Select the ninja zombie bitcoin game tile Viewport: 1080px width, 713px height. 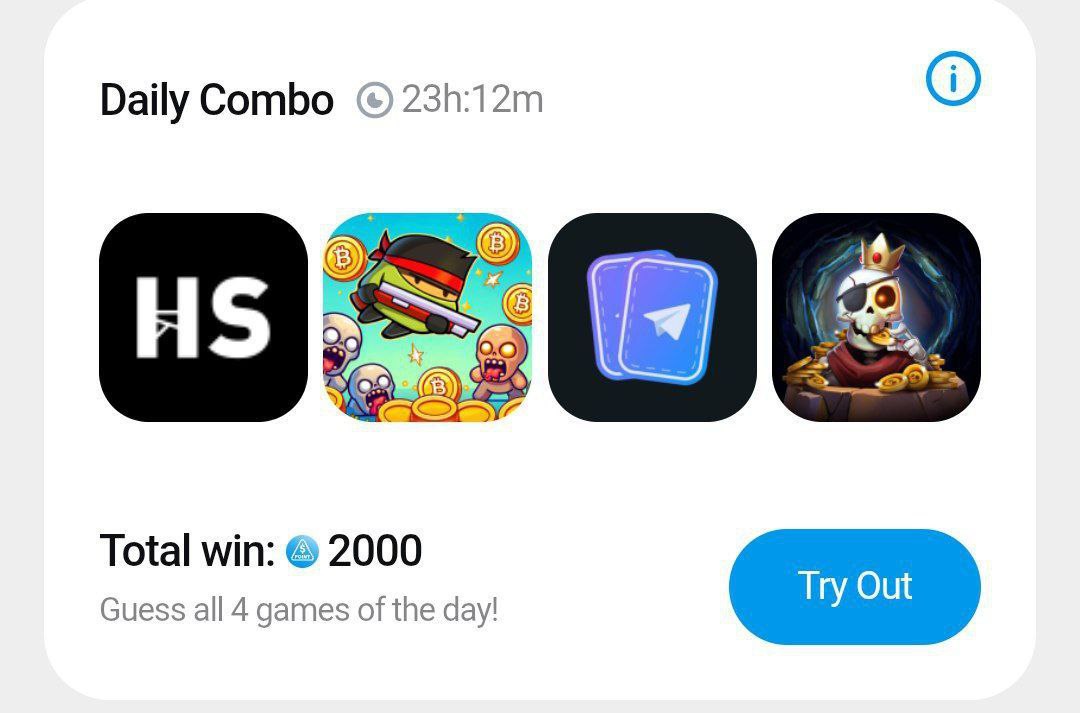click(x=428, y=317)
